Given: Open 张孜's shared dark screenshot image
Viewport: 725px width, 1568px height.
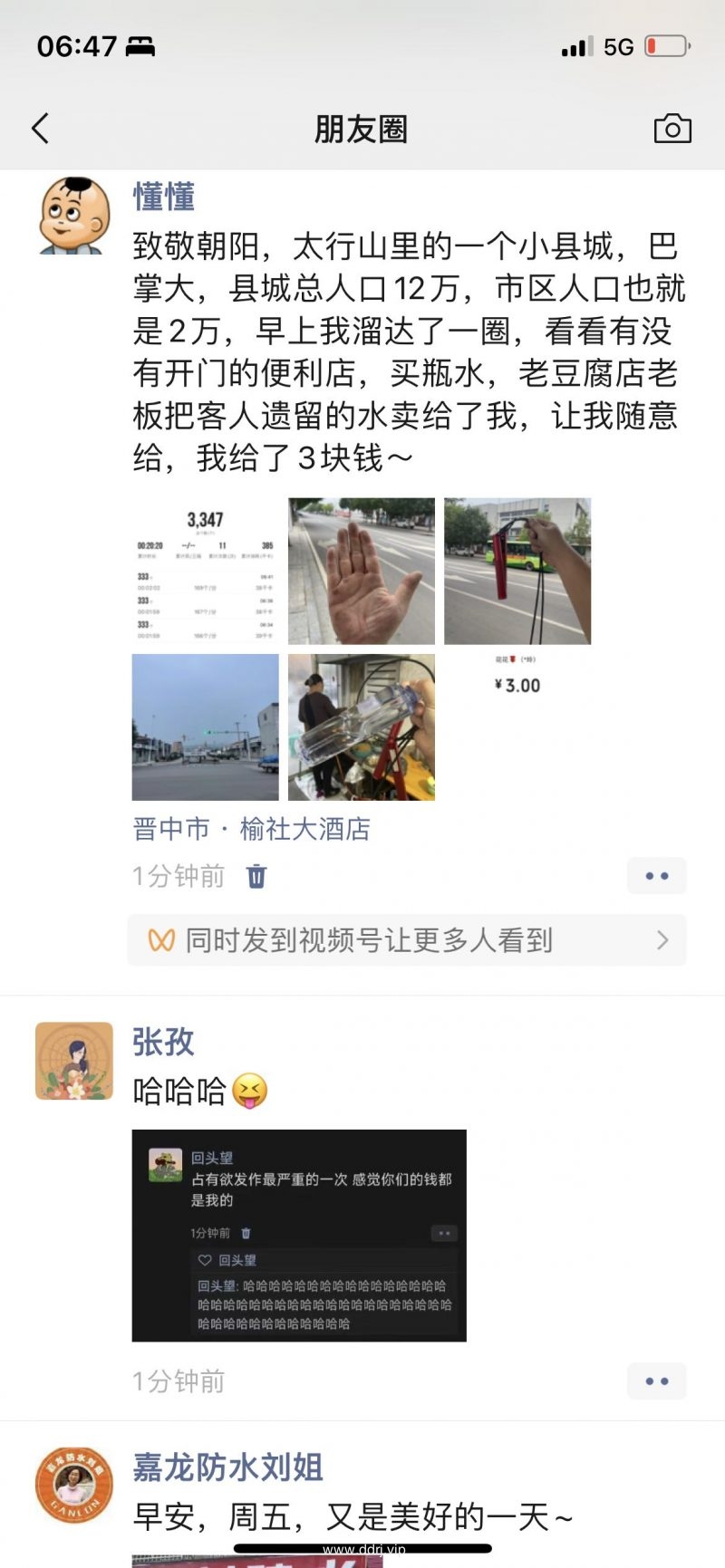Looking at the screenshot, I should coord(299,1235).
